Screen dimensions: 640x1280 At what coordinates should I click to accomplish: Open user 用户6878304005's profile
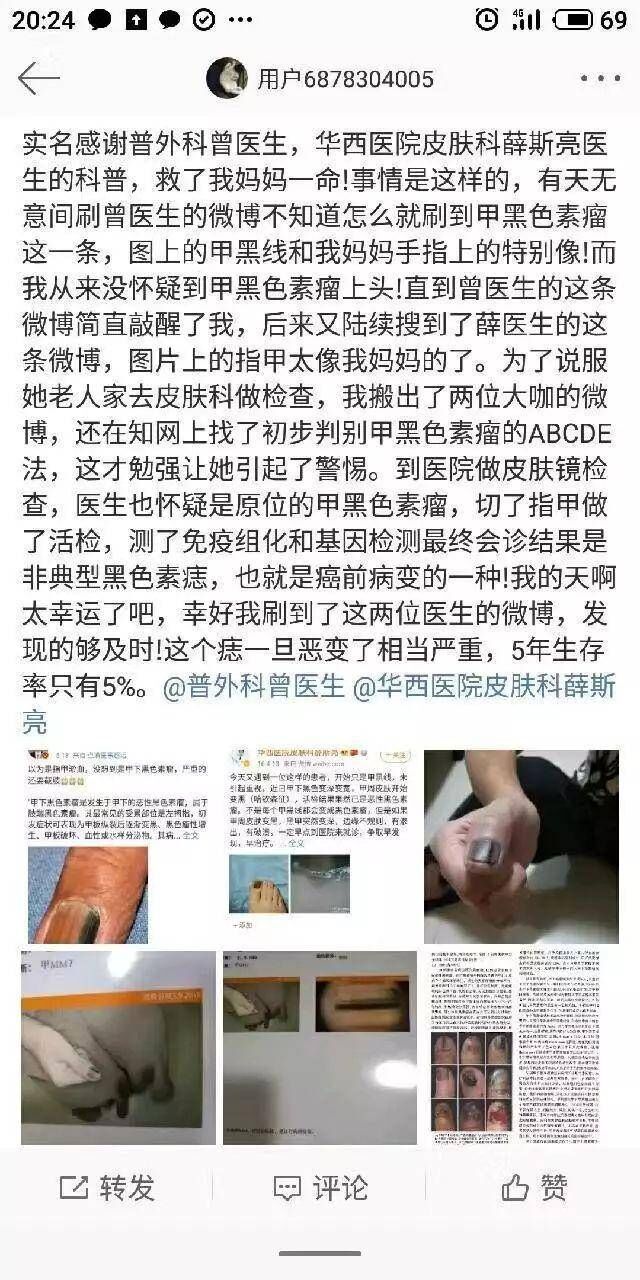pos(345,79)
